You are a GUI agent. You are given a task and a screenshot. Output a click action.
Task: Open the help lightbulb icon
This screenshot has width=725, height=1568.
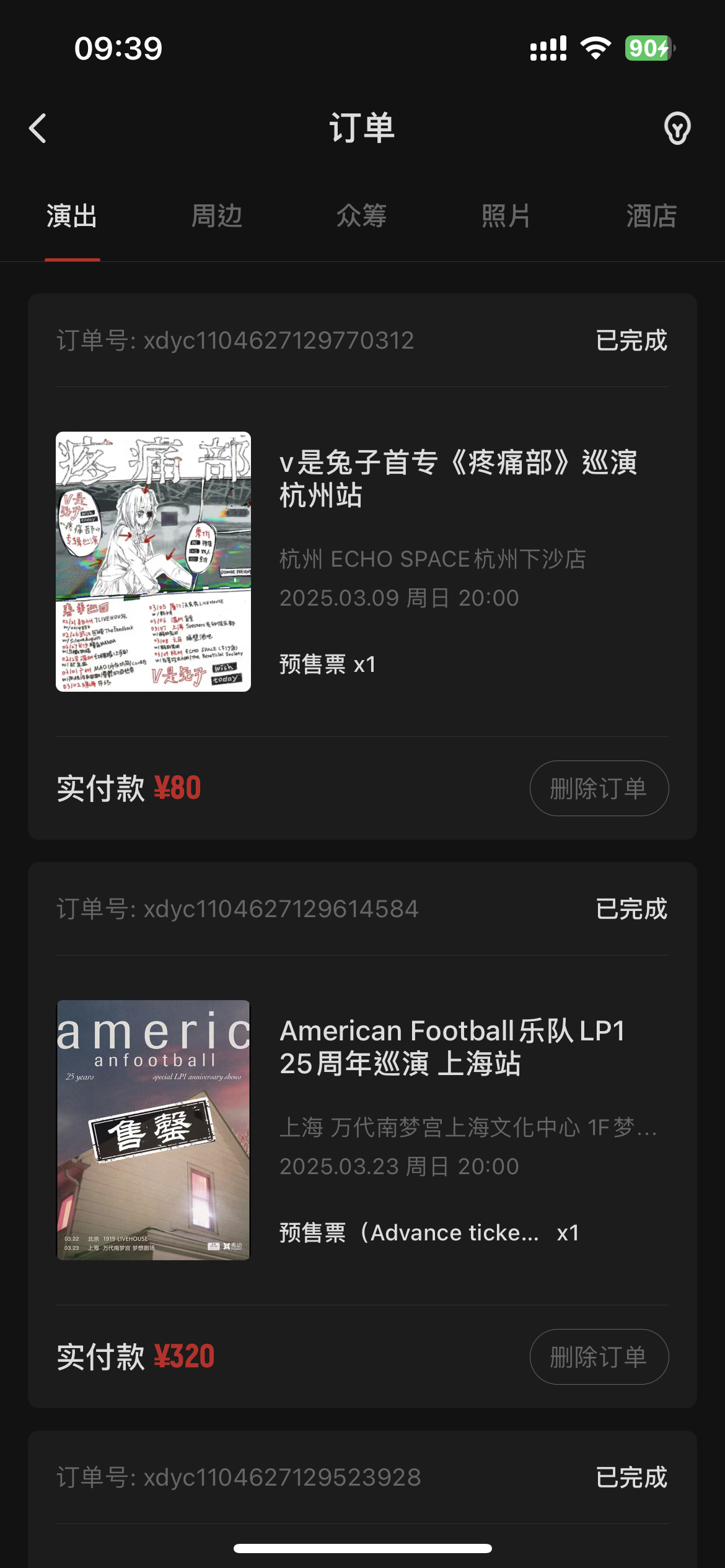(677, 128)
